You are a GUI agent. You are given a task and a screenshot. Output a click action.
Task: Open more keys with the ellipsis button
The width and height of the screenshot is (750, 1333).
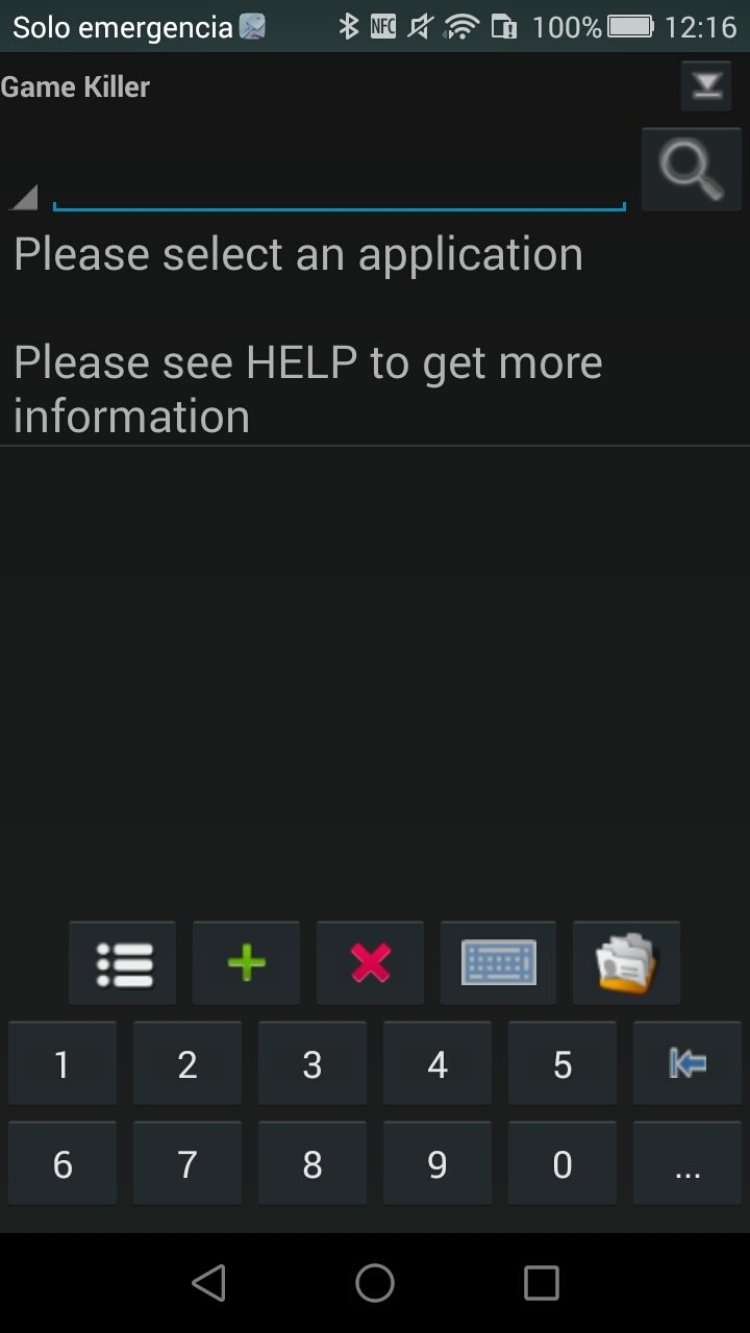[x=687, y=1164]
